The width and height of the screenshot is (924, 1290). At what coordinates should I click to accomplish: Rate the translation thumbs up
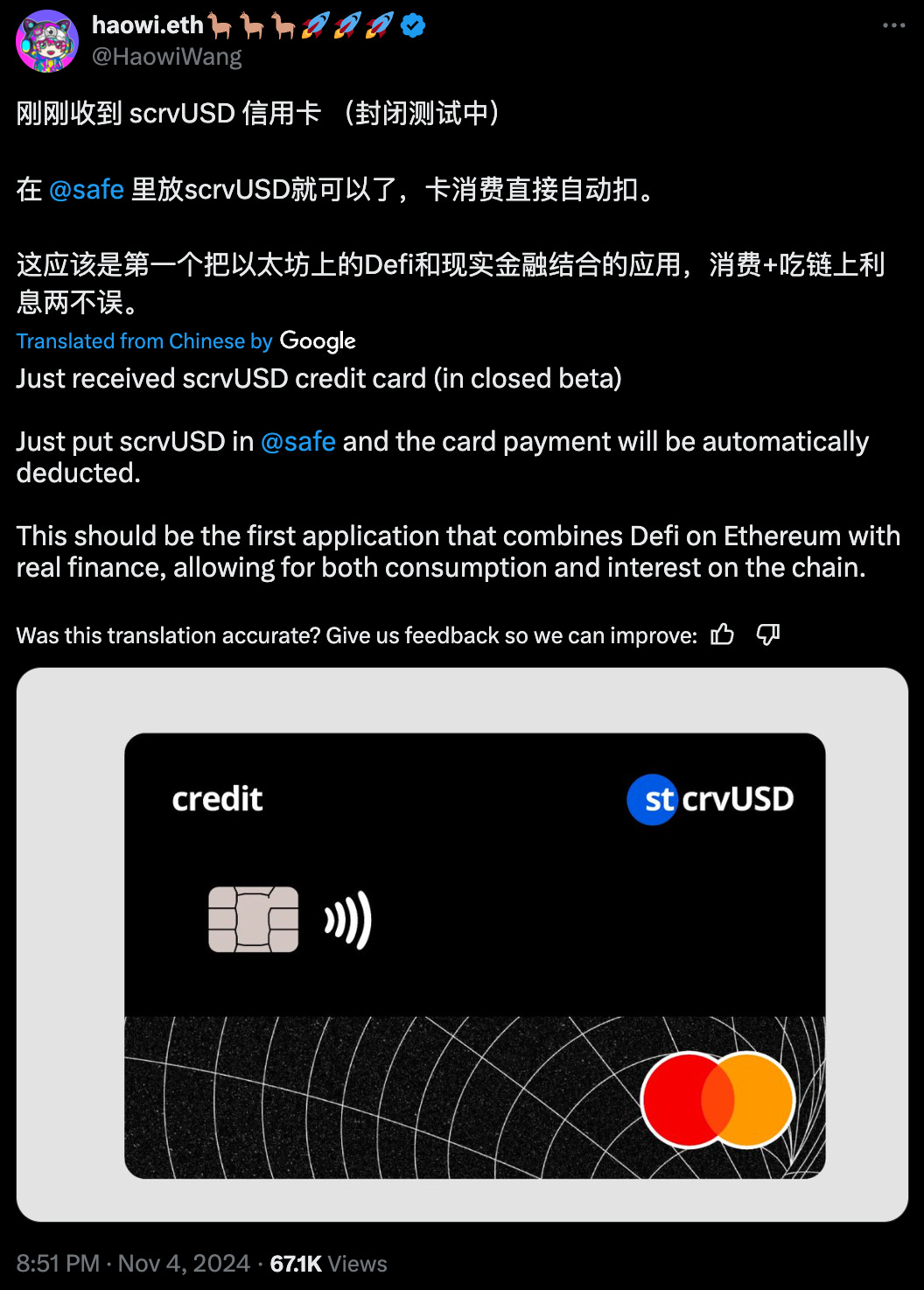click(x=722, y=634)
